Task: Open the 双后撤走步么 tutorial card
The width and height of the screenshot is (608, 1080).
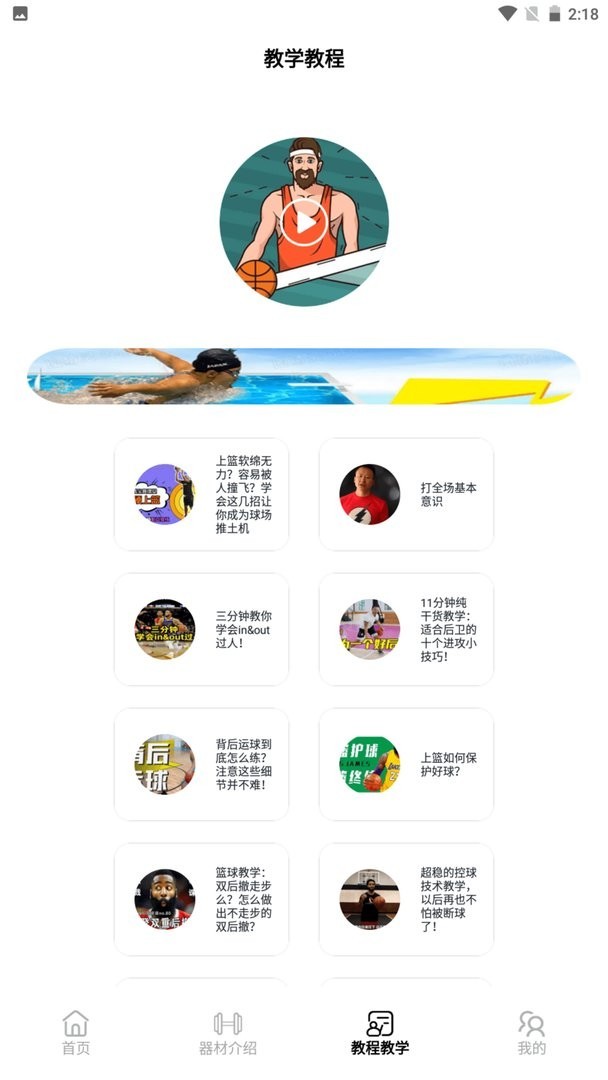Action: (201, 899)
